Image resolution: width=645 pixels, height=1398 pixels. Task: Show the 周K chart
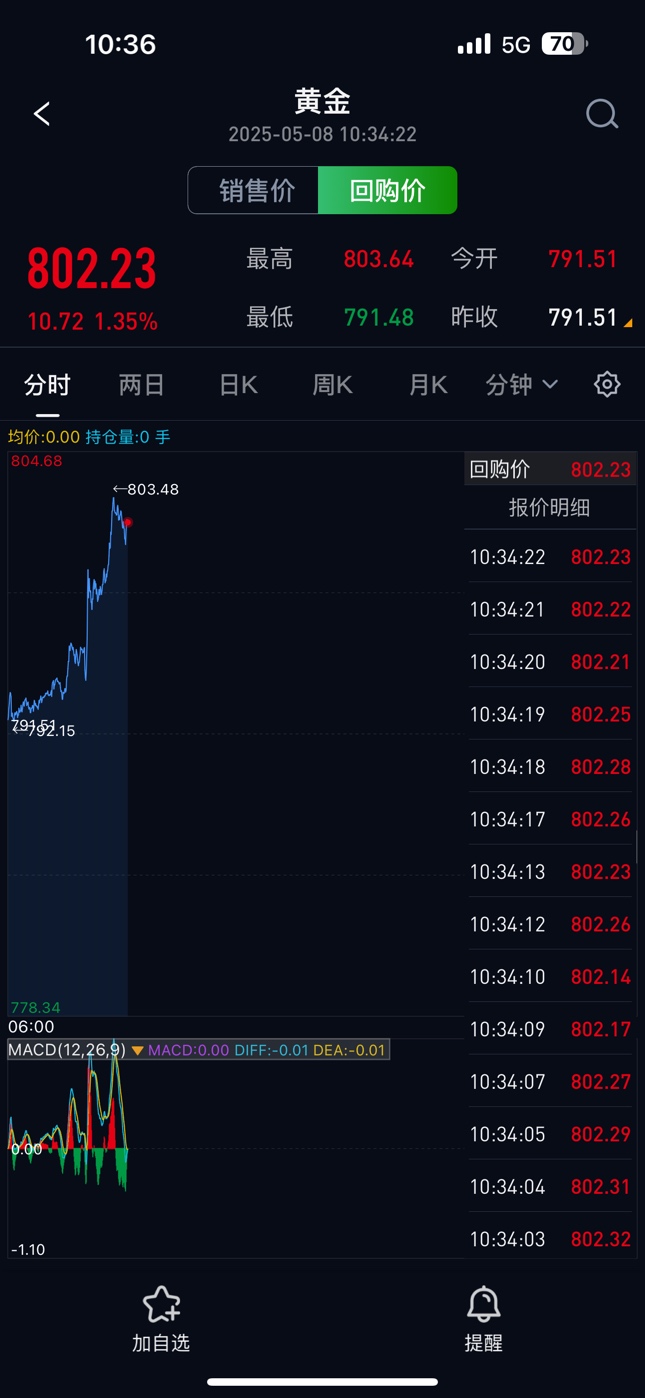point(332,385)
